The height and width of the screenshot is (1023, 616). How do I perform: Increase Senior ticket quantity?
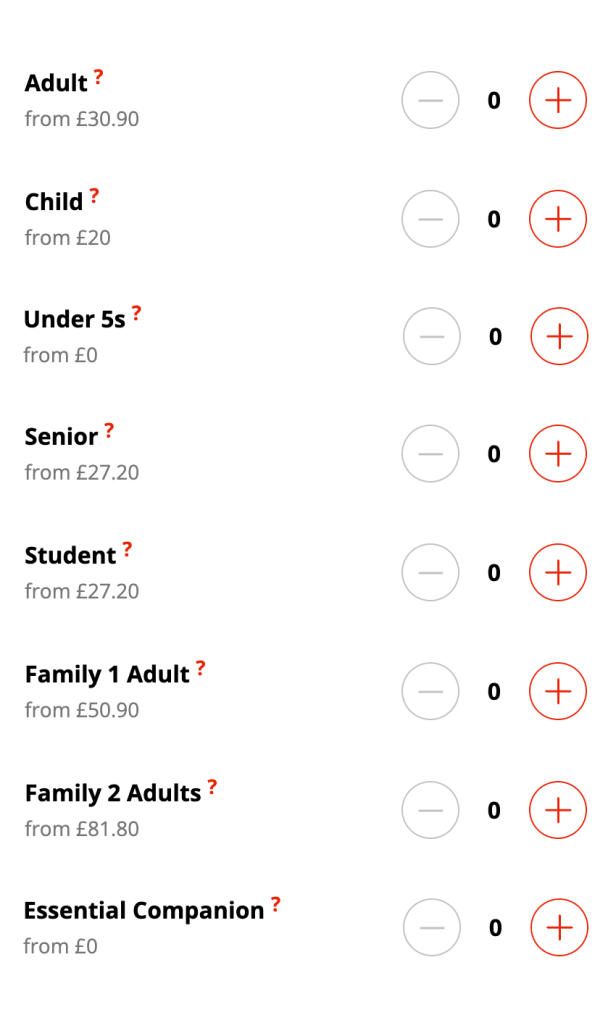click(x=557, y=454)
